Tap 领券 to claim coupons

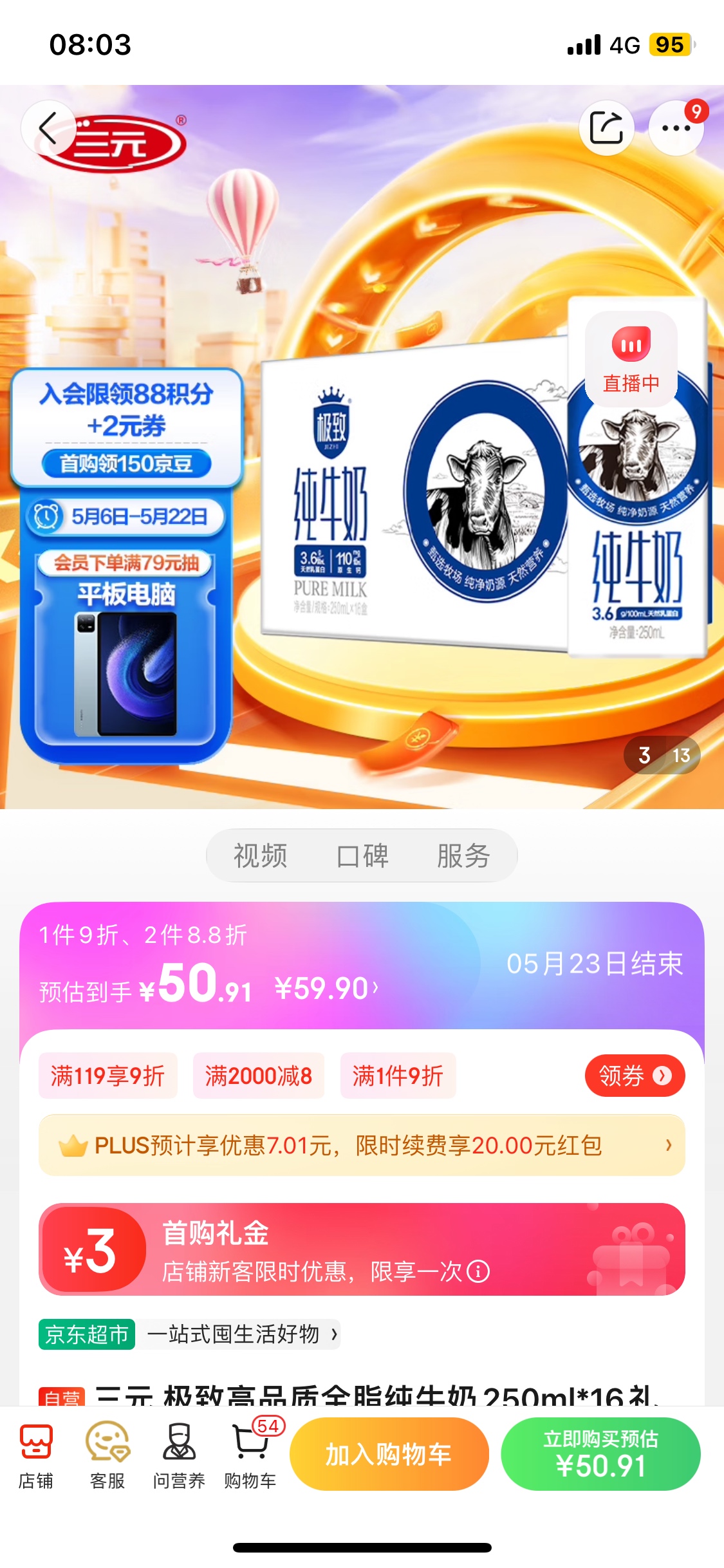pyautogui.click(x=634, y=1076)
